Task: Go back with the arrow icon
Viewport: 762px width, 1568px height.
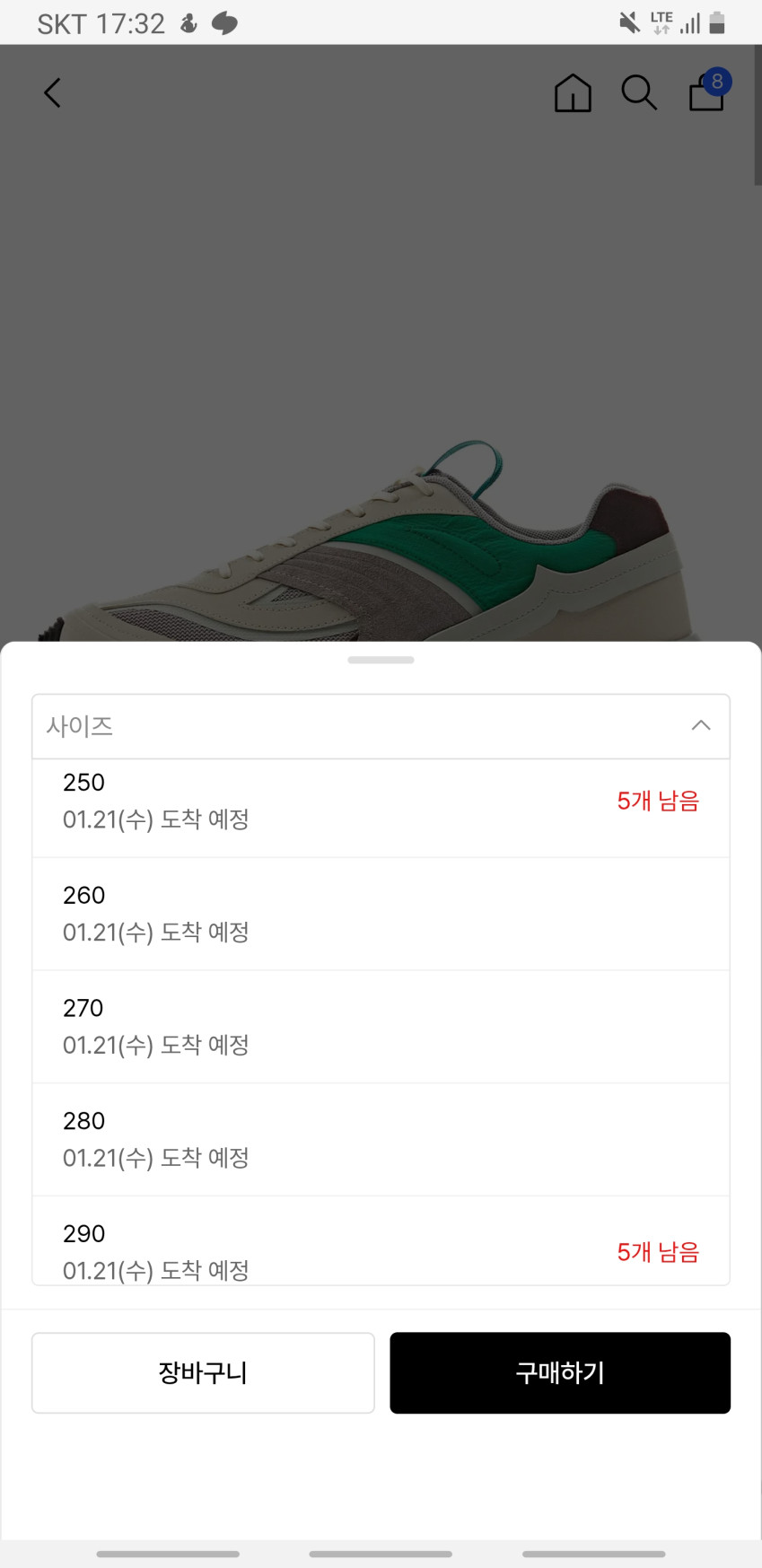Action: pyautogui.click(x=53, y=92)
